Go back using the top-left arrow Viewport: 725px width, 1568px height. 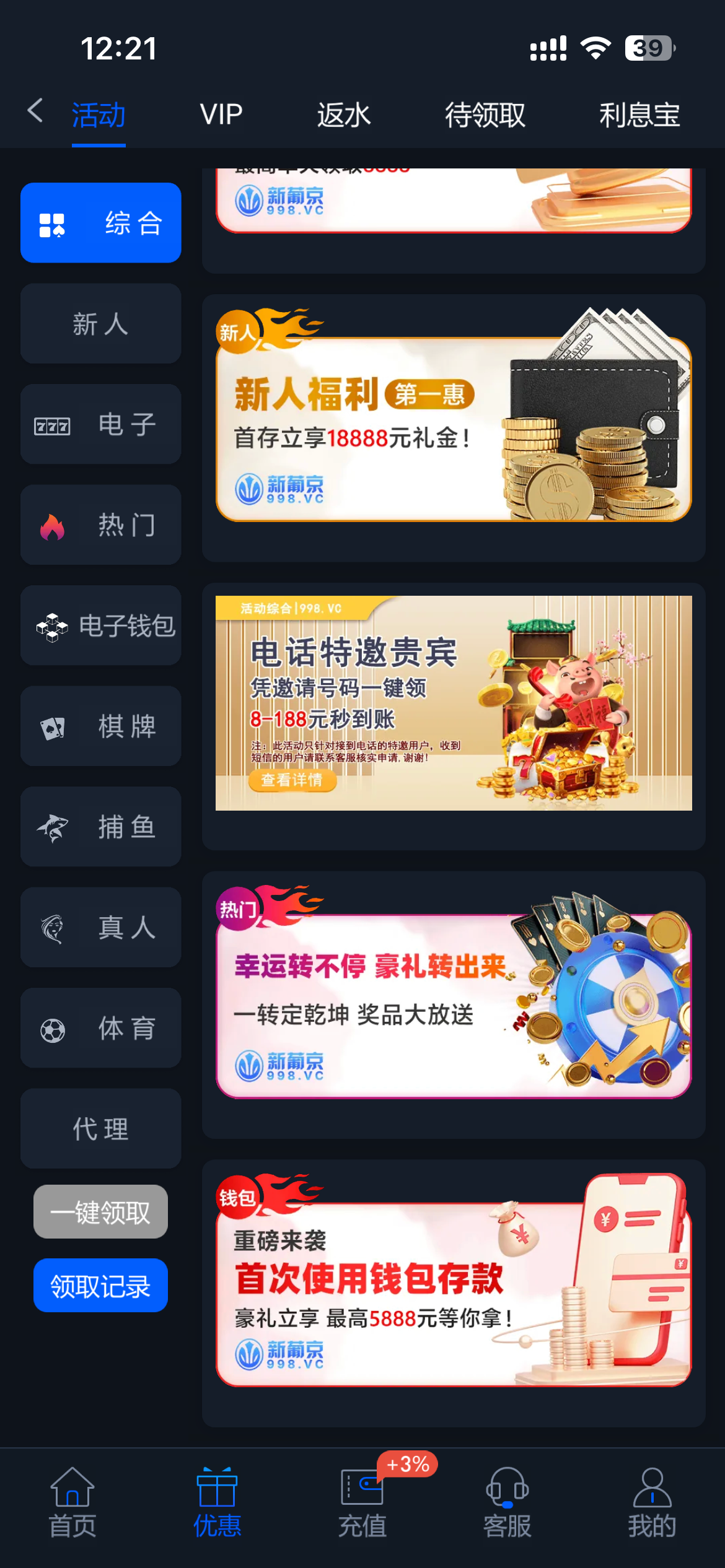coord(35,112)
